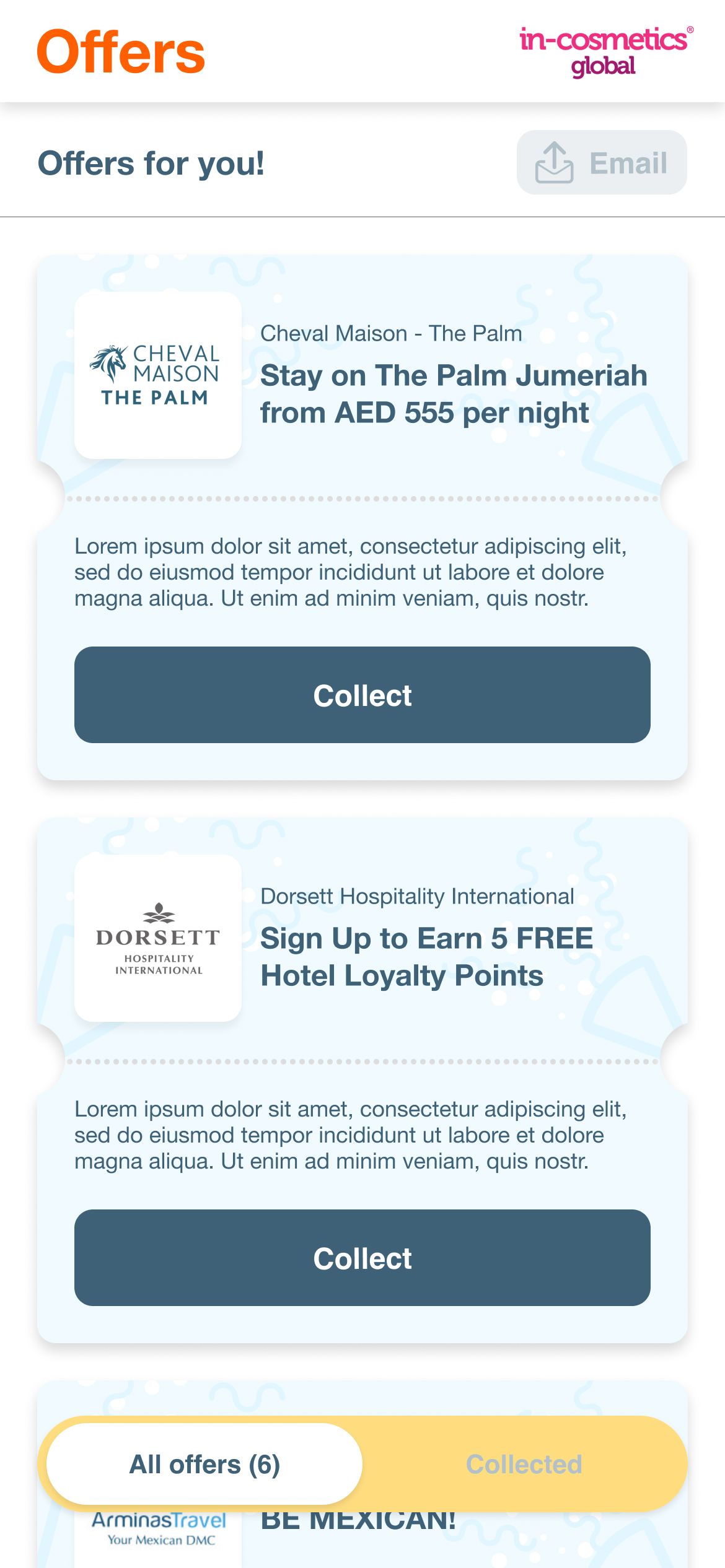Select the All offers (6) tab
The image size is (725, 1568).
click(204, 1465)
